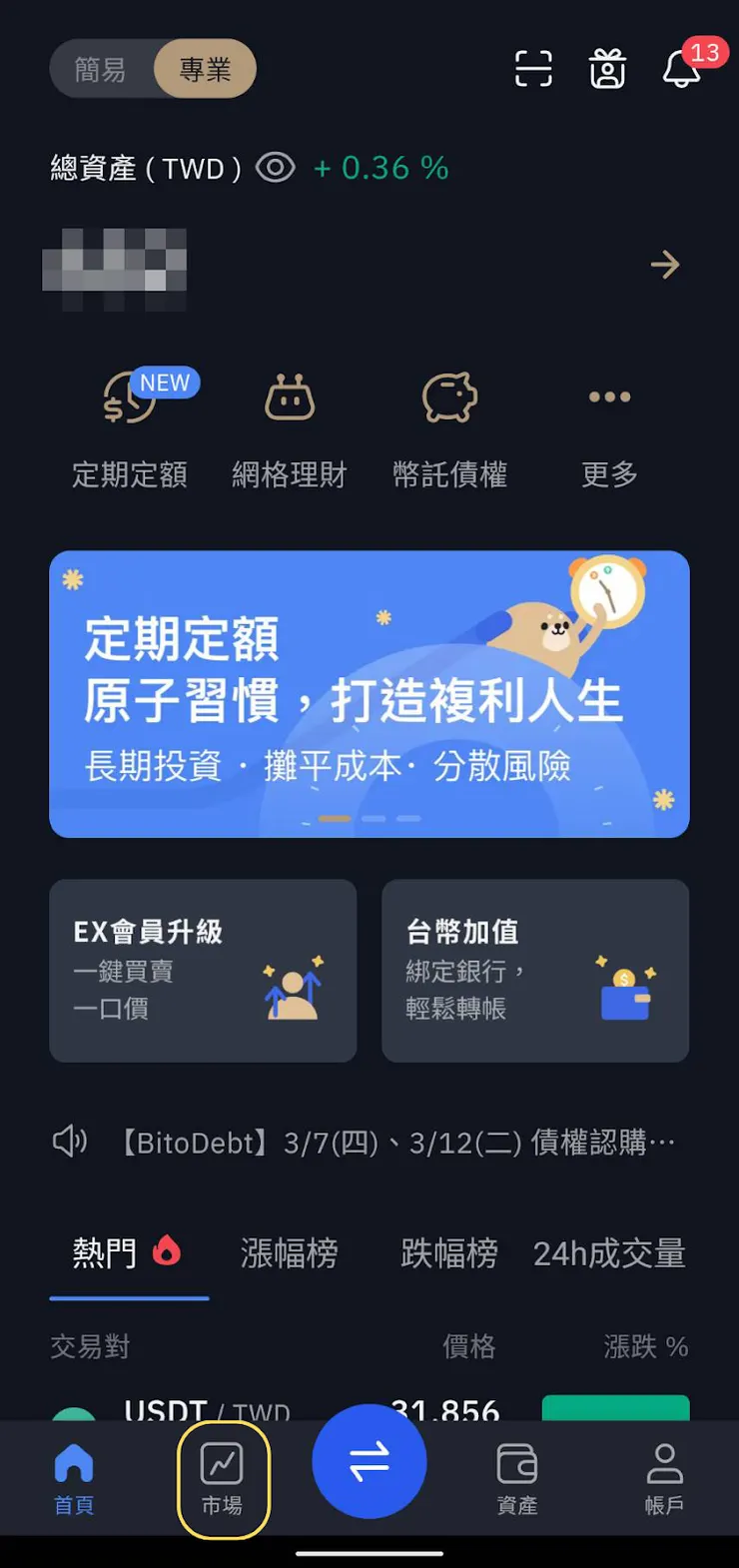This screenshot has height=1568, width=739.
Task: Switch mode to 簡易
Action: tap(103, 68)
